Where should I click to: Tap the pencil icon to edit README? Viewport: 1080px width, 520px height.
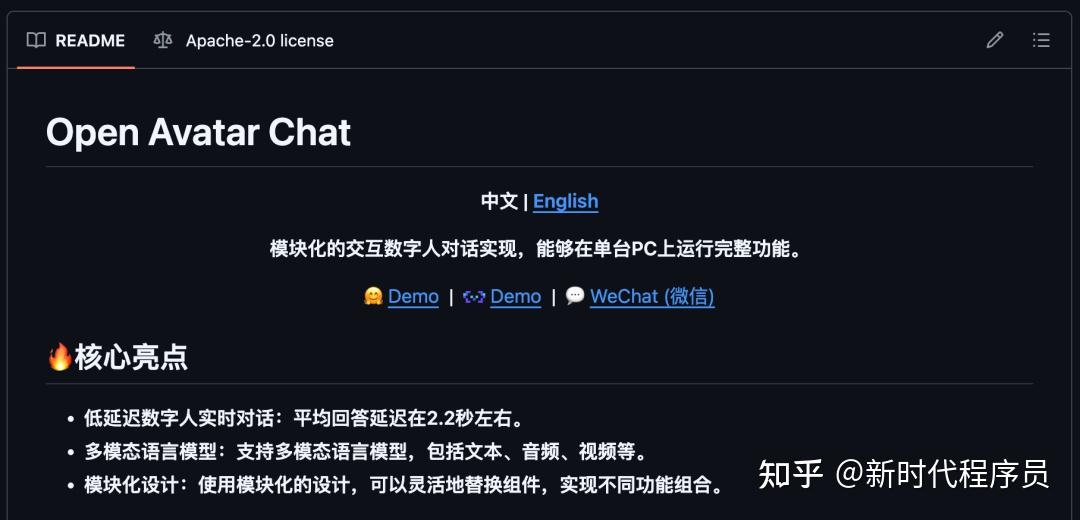pyautogui.click(x=994, y=41)
